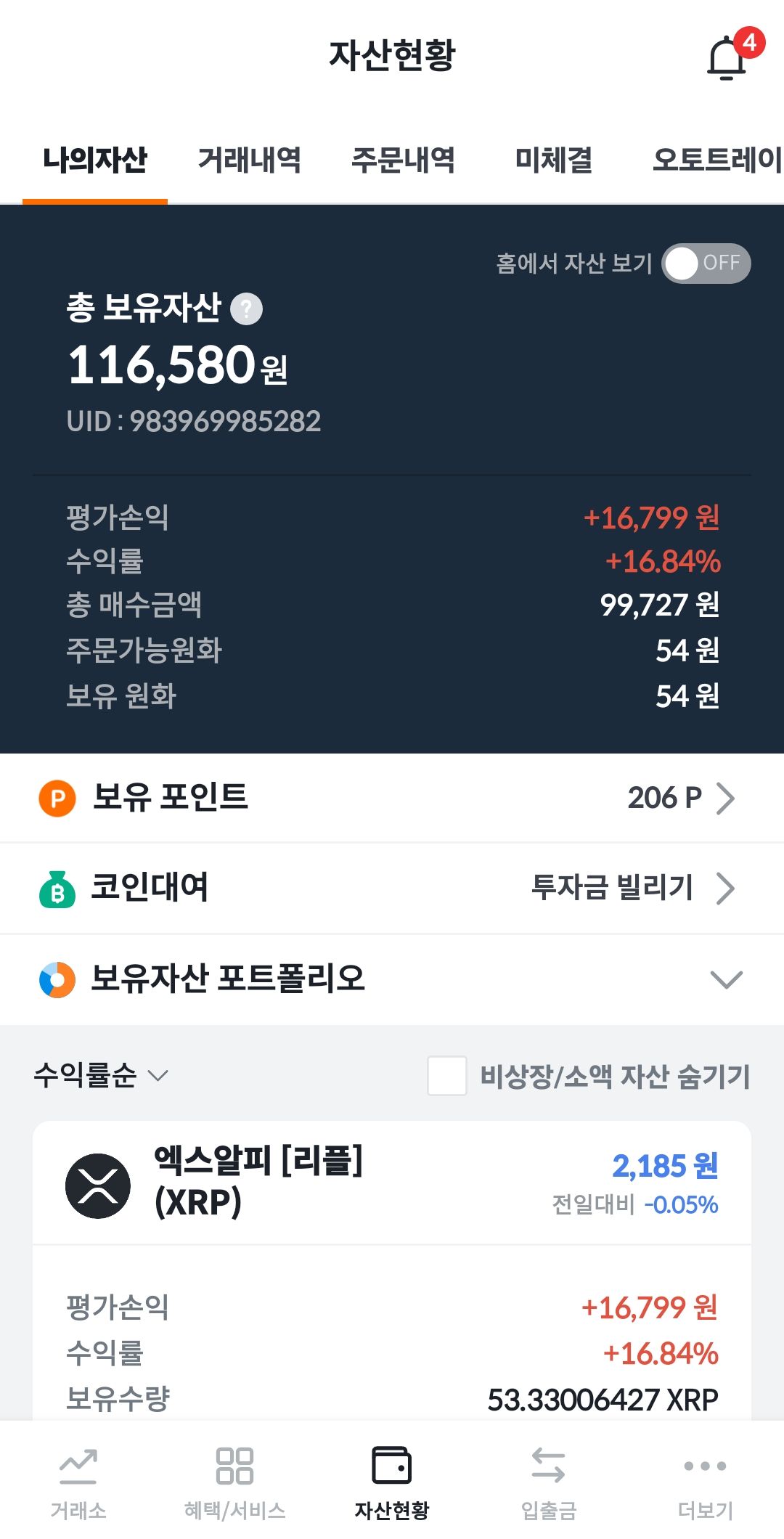784x1539 pixels.
Task: Tap the help icon beside 총 보유자산
Action: point(246,309)
